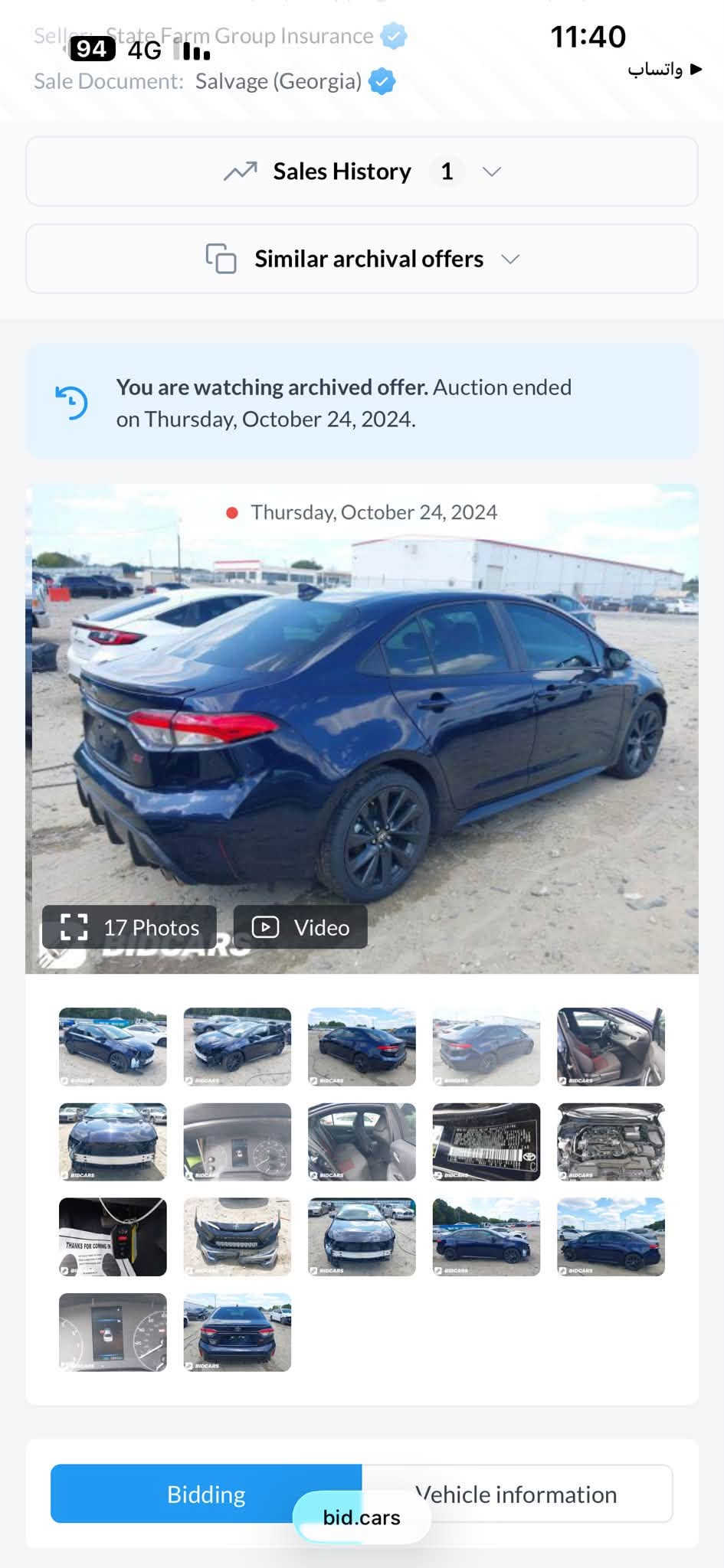Return to the previous app via the back arrow beside the Arabic label

696,69
